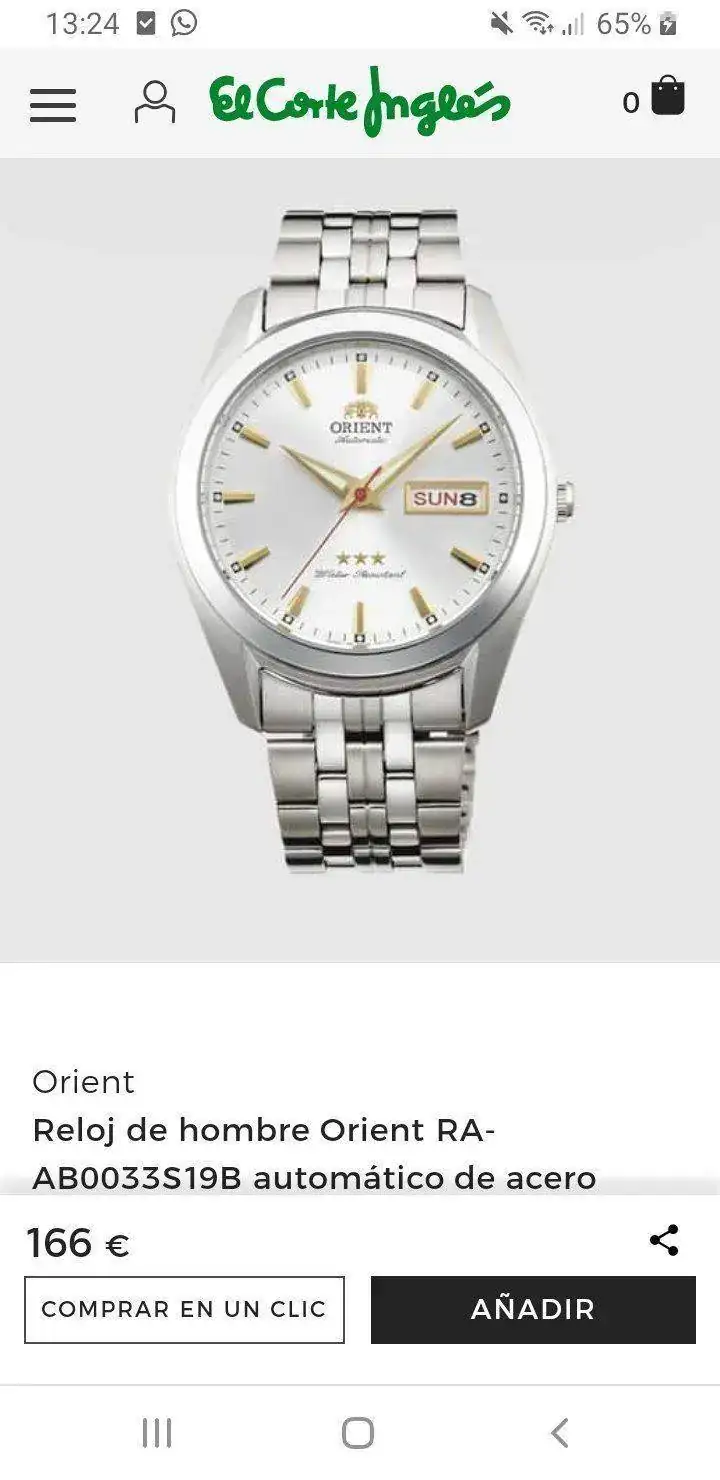Image resolution: width=720 pixels, height=1480 pixels.
Task: Open the shopping bag
Action: coord(667,98)
